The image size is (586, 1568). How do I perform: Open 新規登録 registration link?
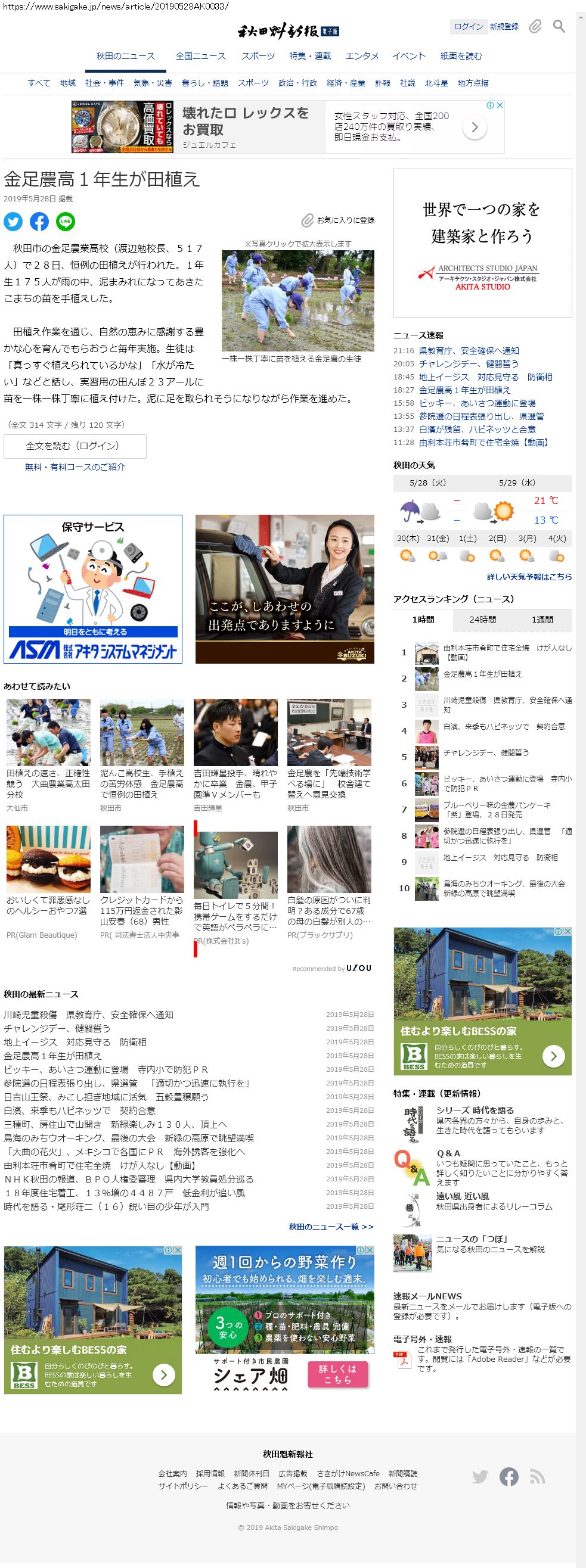(x=504, y=26)
